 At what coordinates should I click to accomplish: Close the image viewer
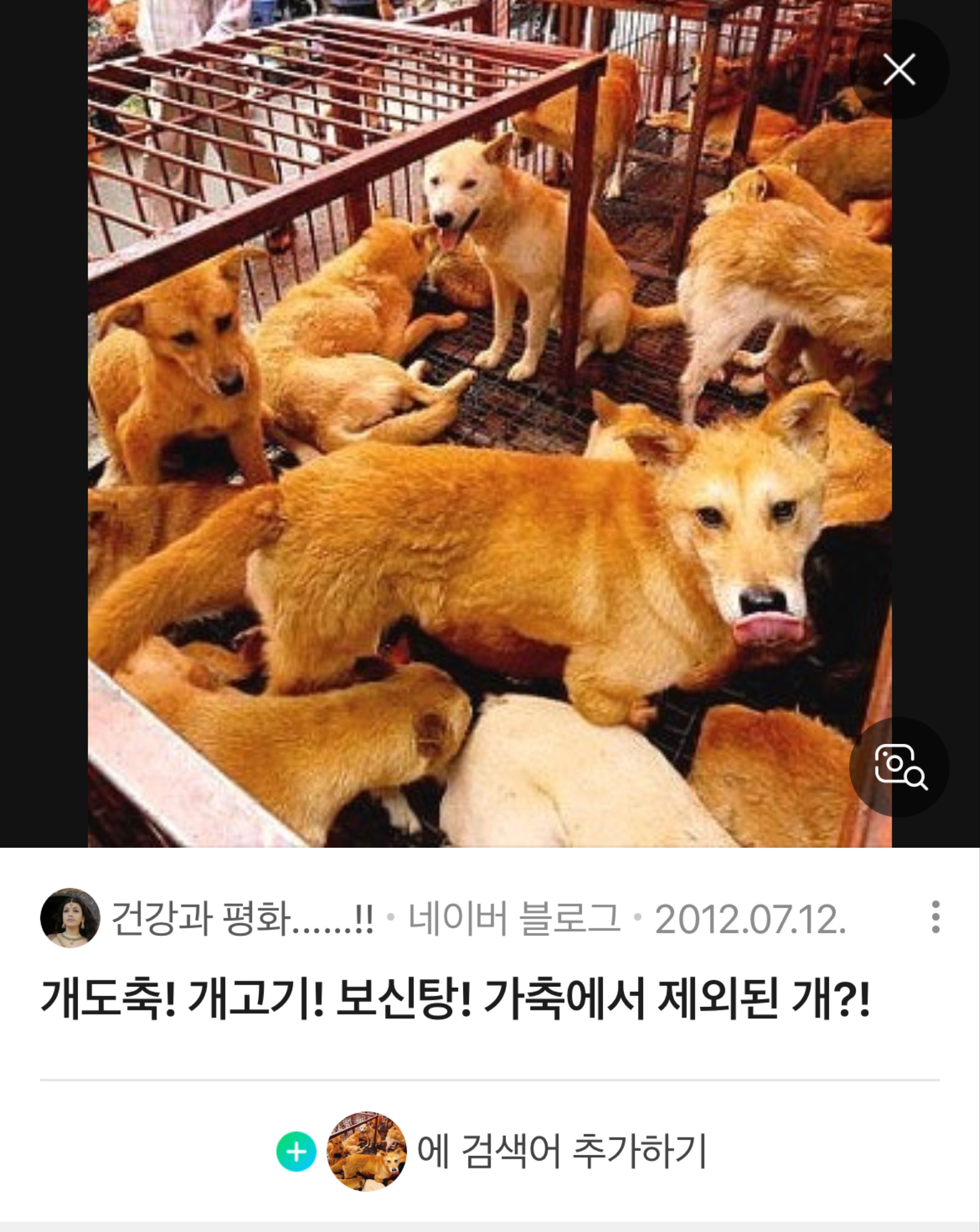[899, 70]
